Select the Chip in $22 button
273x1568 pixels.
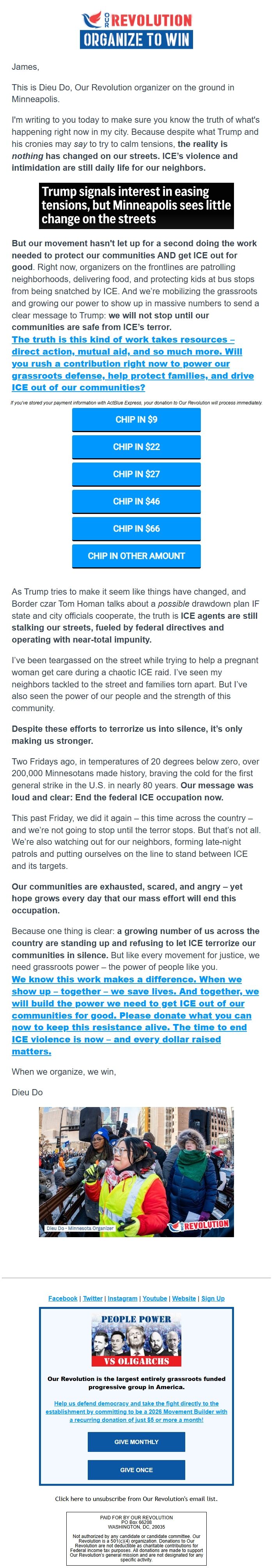click(136, 447)
